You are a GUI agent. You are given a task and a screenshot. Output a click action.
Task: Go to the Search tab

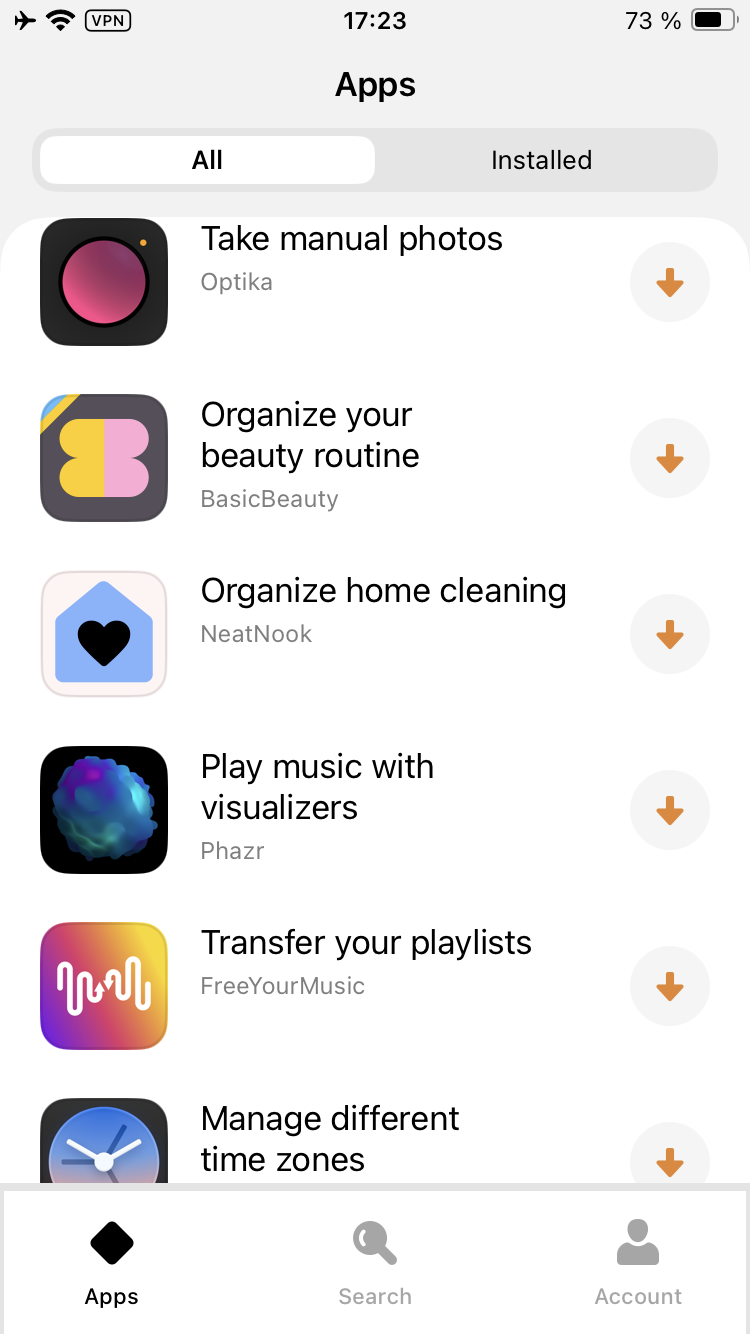tap(375, 1264)
